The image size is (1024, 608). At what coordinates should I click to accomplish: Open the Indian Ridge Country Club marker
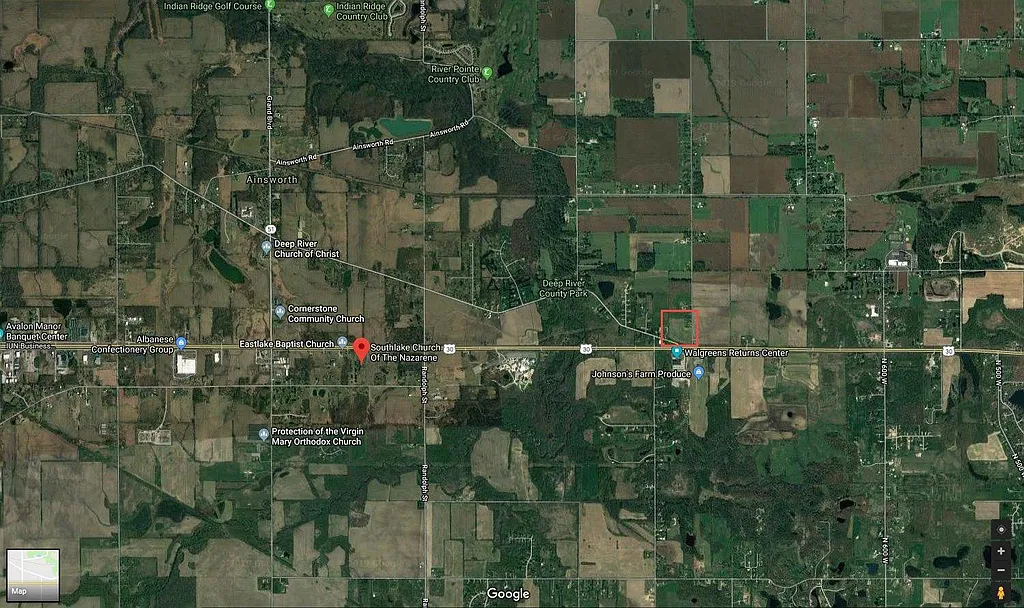point(329,10)
